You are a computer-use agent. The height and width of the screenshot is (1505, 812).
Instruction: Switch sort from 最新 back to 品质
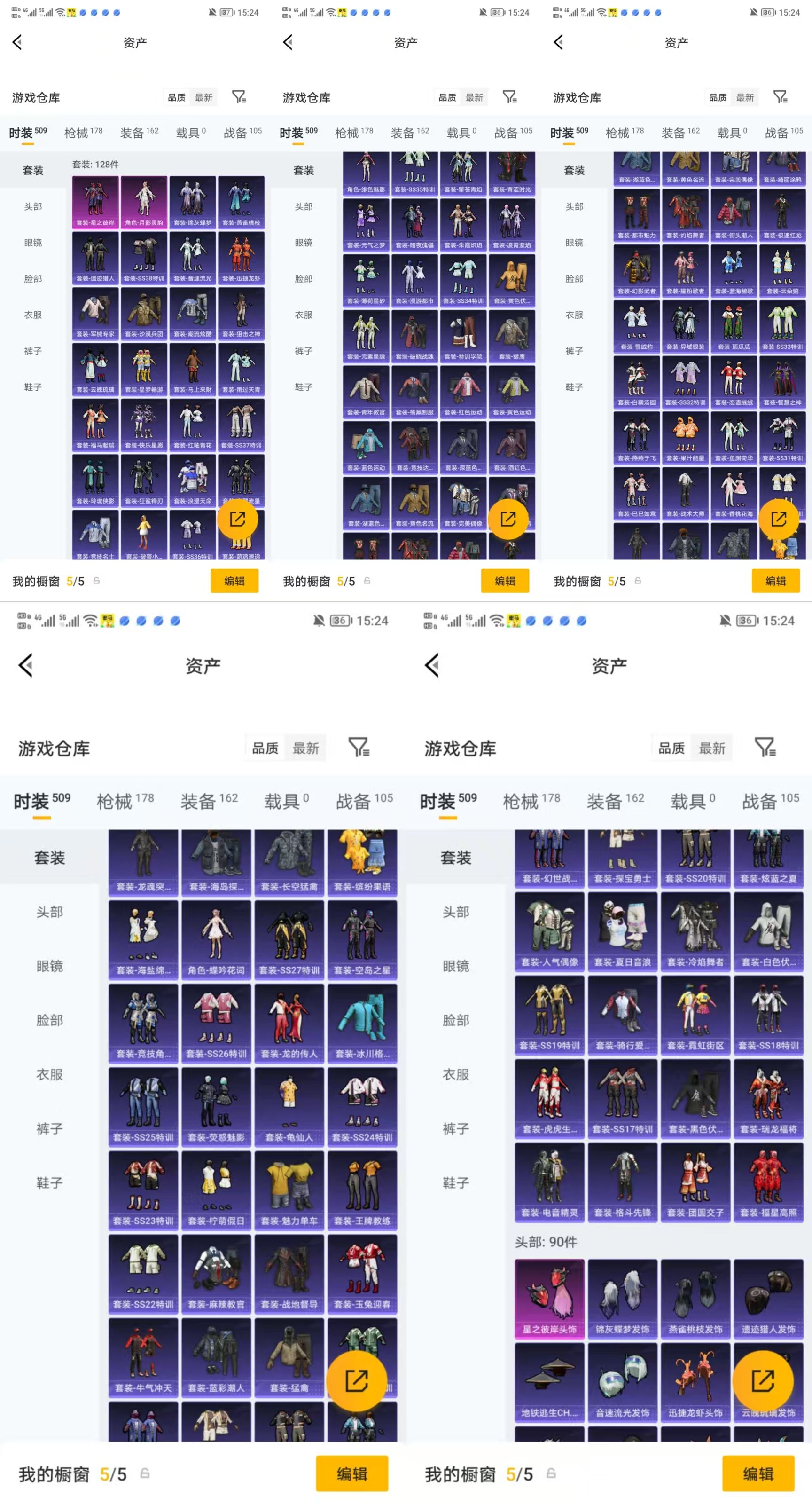(x=176, y=97)
